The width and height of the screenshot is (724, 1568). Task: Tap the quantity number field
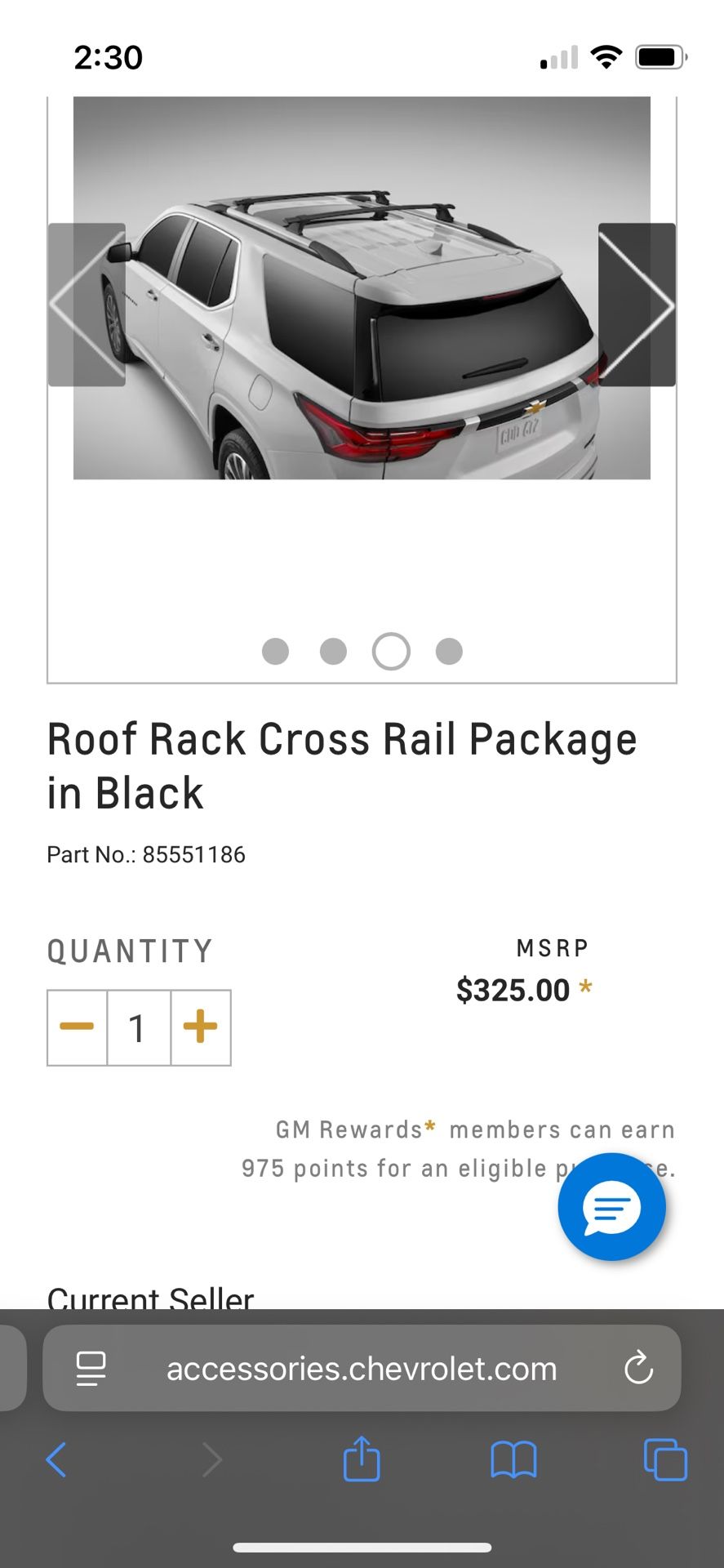pyautogui.click(x=138, y=1027)
